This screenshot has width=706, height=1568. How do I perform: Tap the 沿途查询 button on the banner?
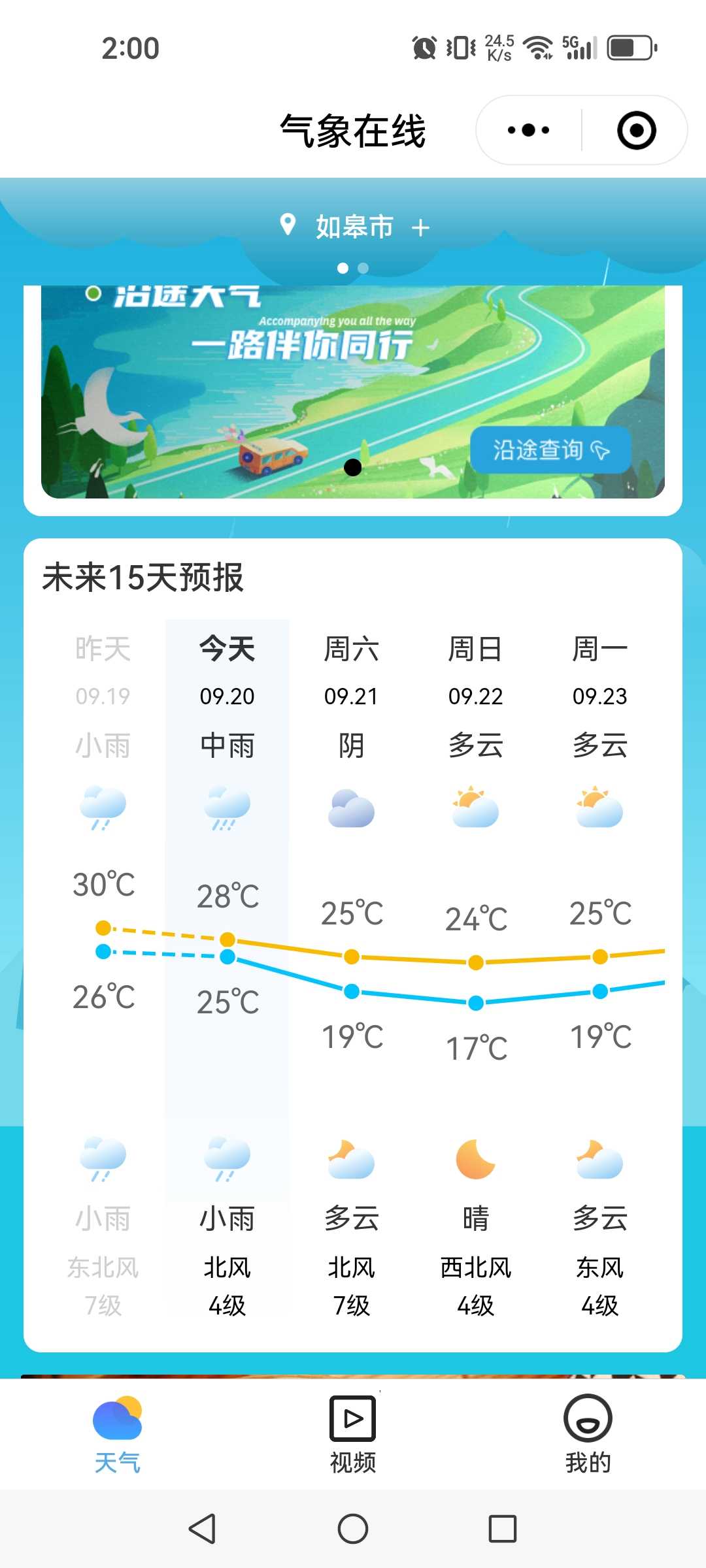550,449
